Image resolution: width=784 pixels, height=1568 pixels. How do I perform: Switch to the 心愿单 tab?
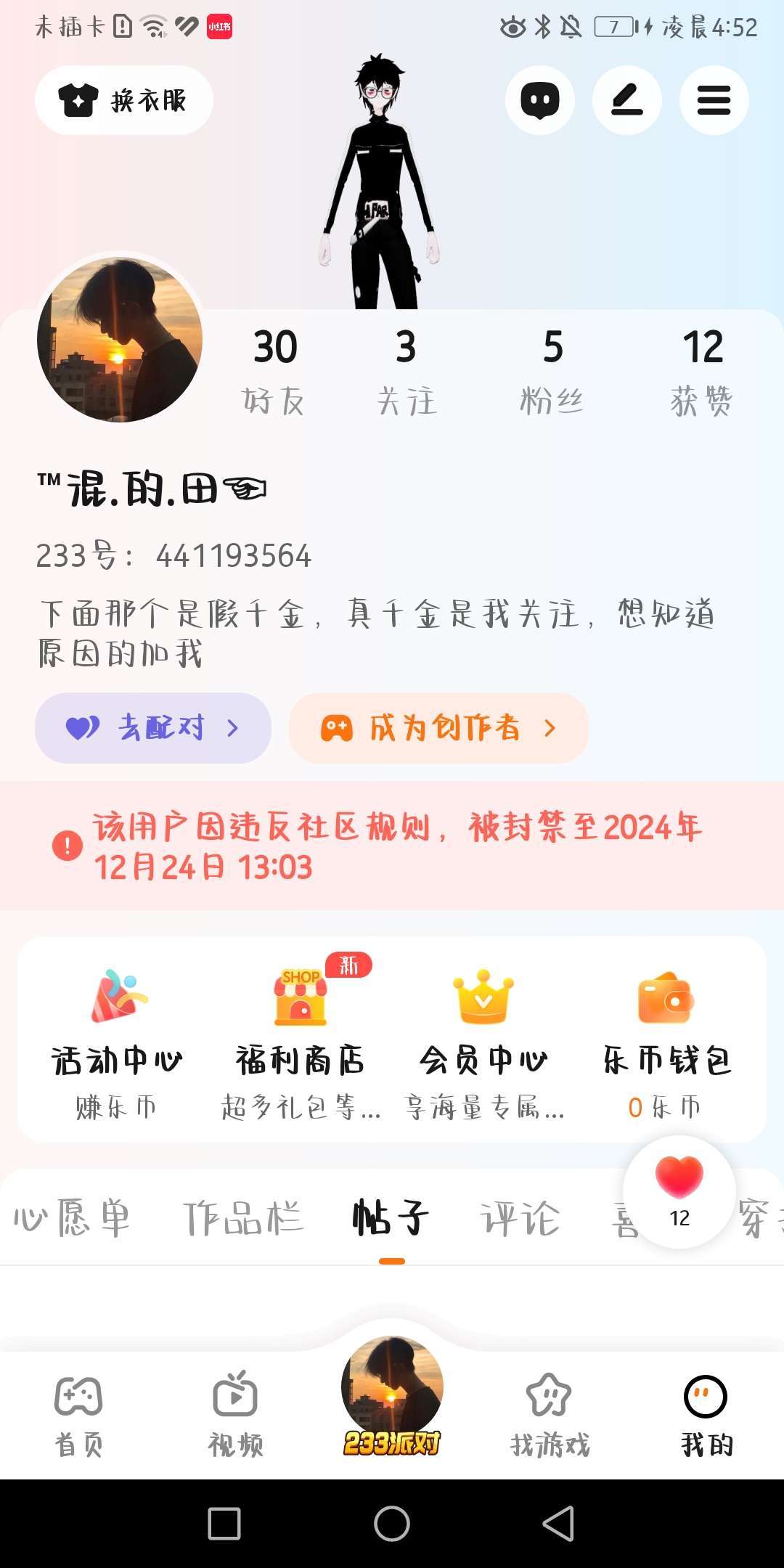coord(72,1218)
